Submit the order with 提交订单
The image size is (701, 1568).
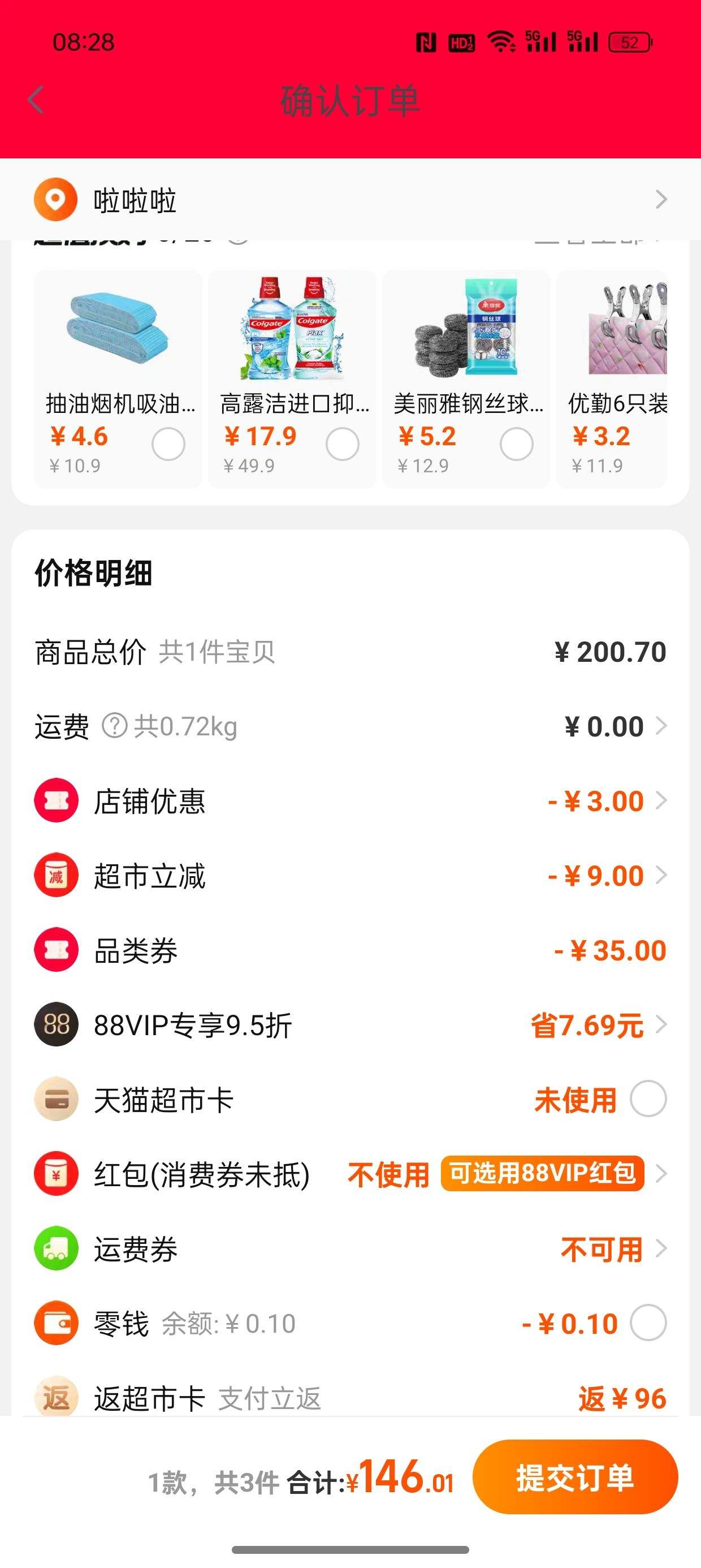coord(575,1477)
